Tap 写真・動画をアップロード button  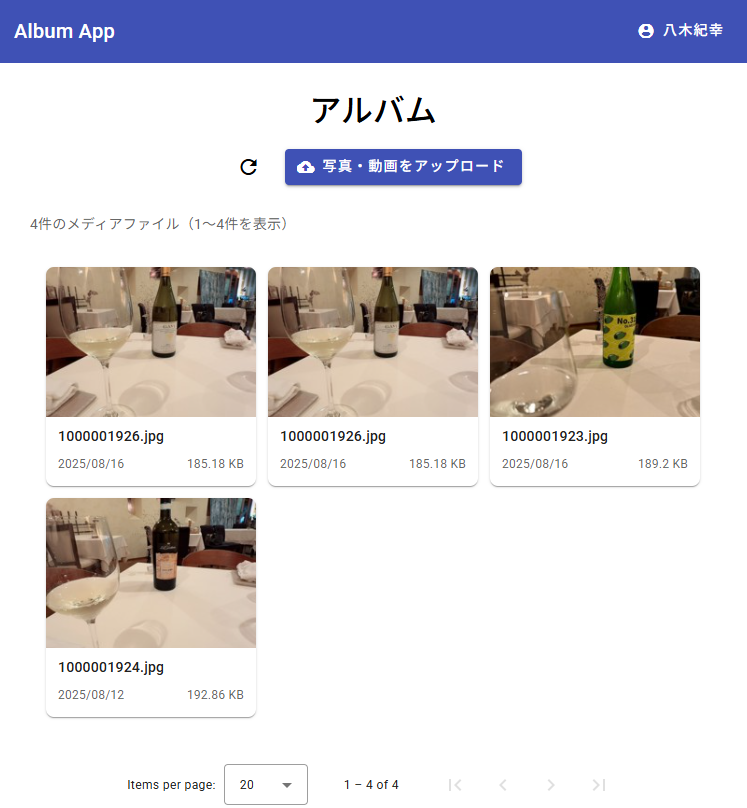403,167
